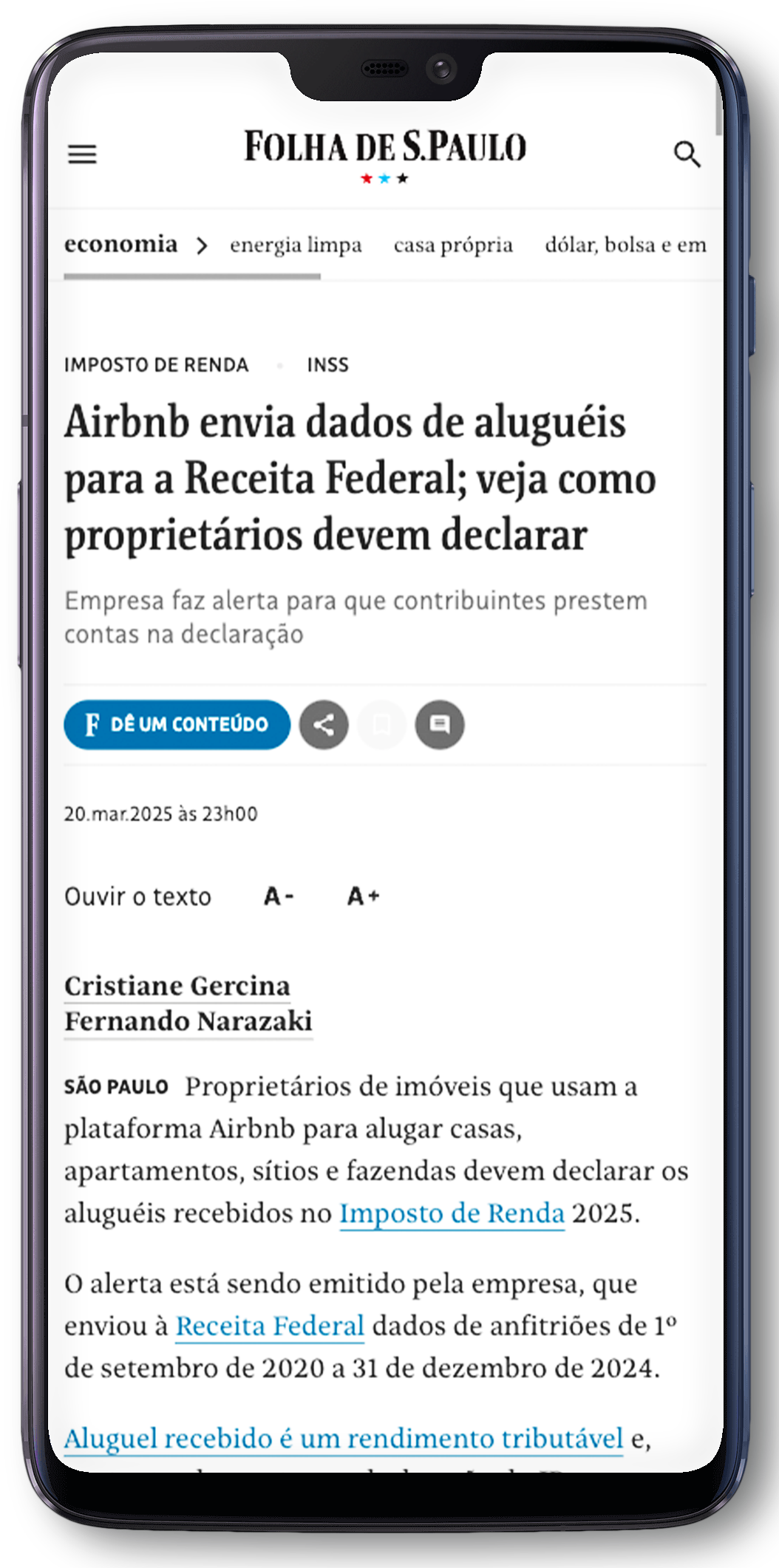Open the INSS tag
This screenshot has width=779, height=1568.
coord(327,365)
